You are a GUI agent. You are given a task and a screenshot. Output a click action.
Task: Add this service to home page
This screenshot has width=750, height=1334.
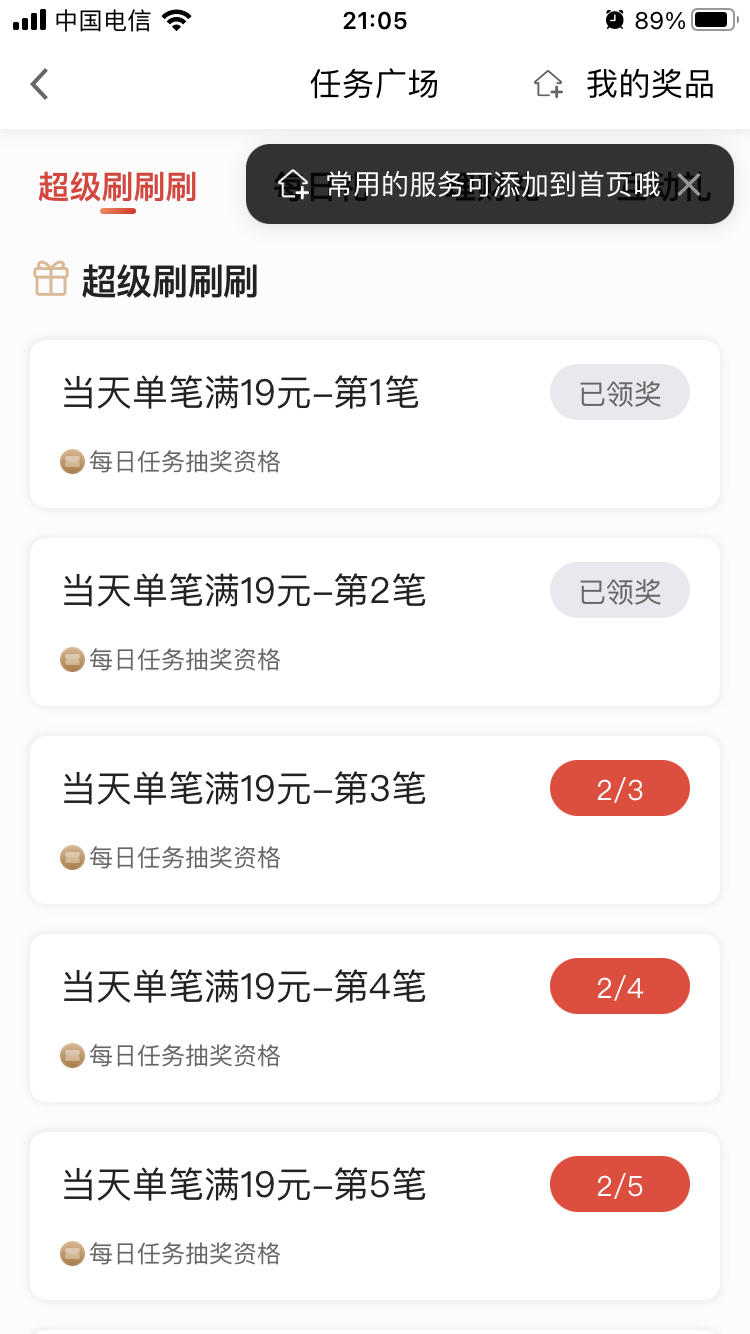pyautogui.click(x=548, y=85)
